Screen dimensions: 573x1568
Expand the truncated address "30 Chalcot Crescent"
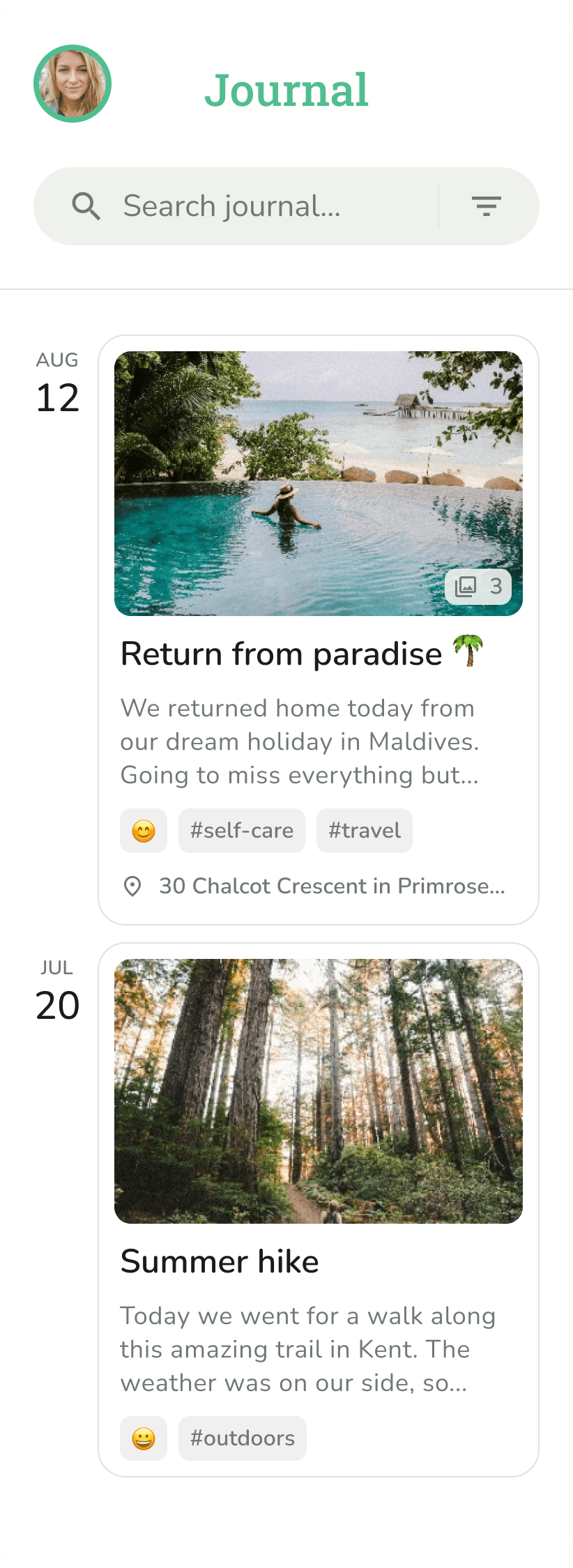tap(332, 886)
